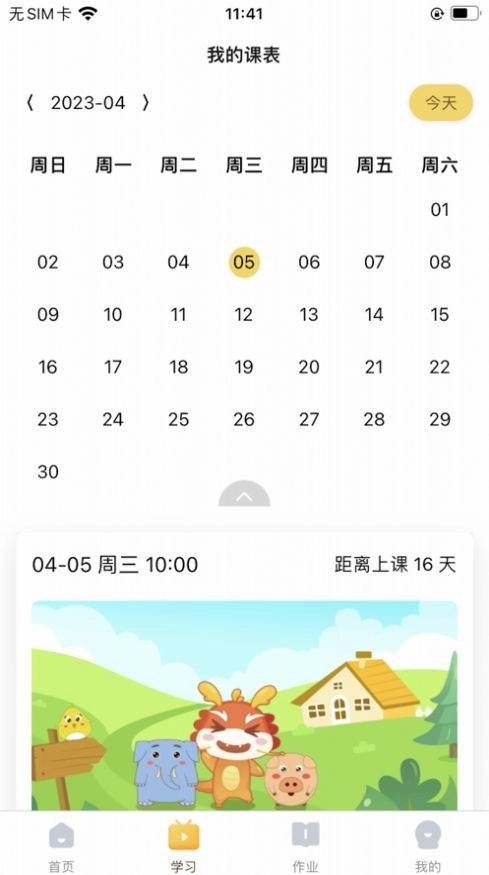489x875 pixels.
Task: Choose date 01 in the calendar
Action: [440, 210]
